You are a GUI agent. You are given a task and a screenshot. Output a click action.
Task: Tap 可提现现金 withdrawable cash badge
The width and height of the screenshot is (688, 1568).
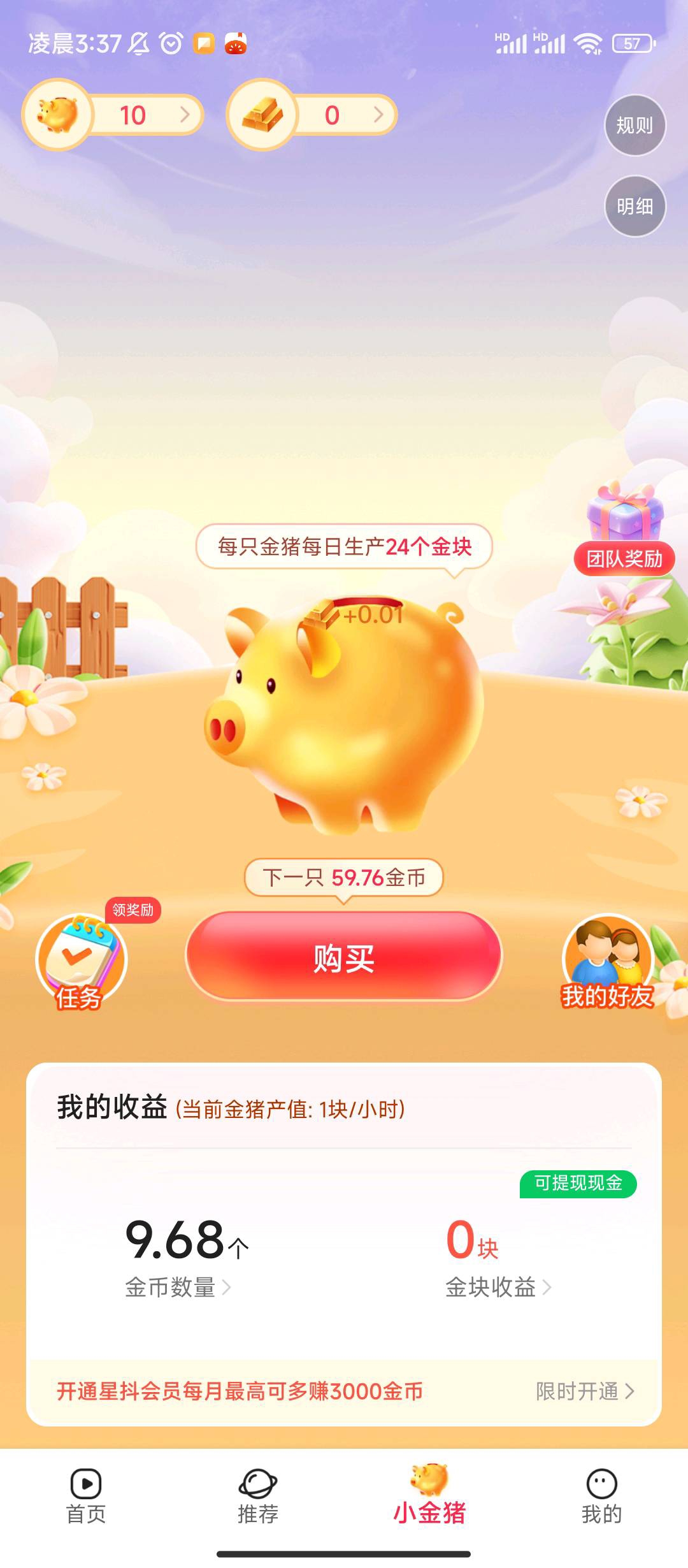[578, 1184]
